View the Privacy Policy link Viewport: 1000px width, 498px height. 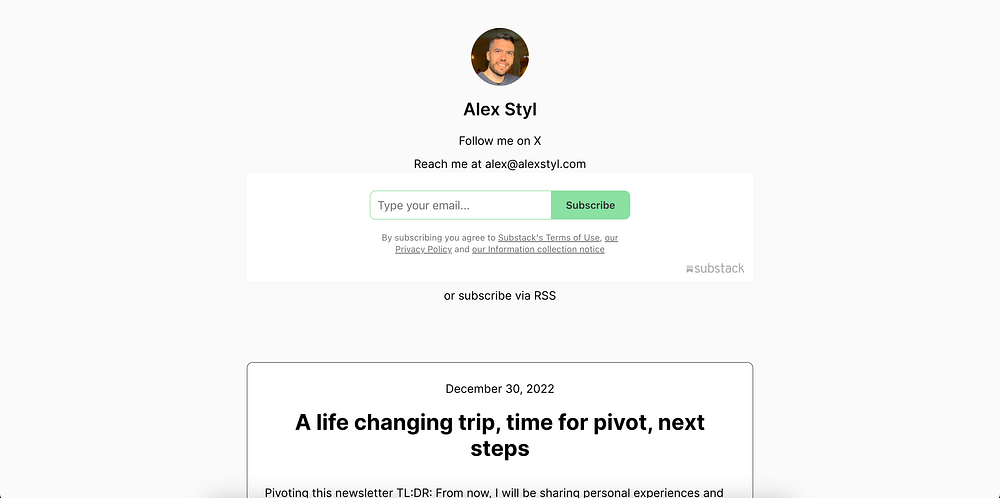click(x=424, y=249)
